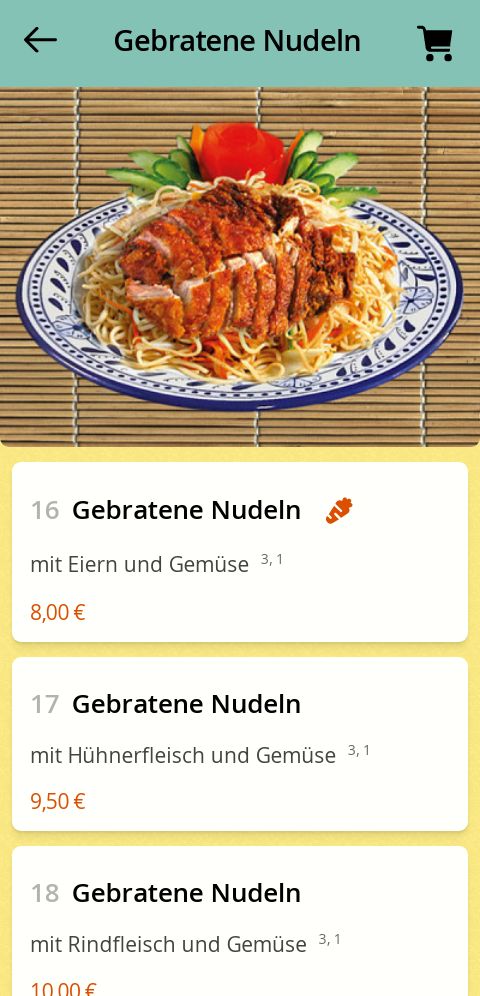This screenshot has height=996, width=480.
Task: Choose item 17 with Hühnerfleisch und Gemüse
Action: [x=240, y=744]
